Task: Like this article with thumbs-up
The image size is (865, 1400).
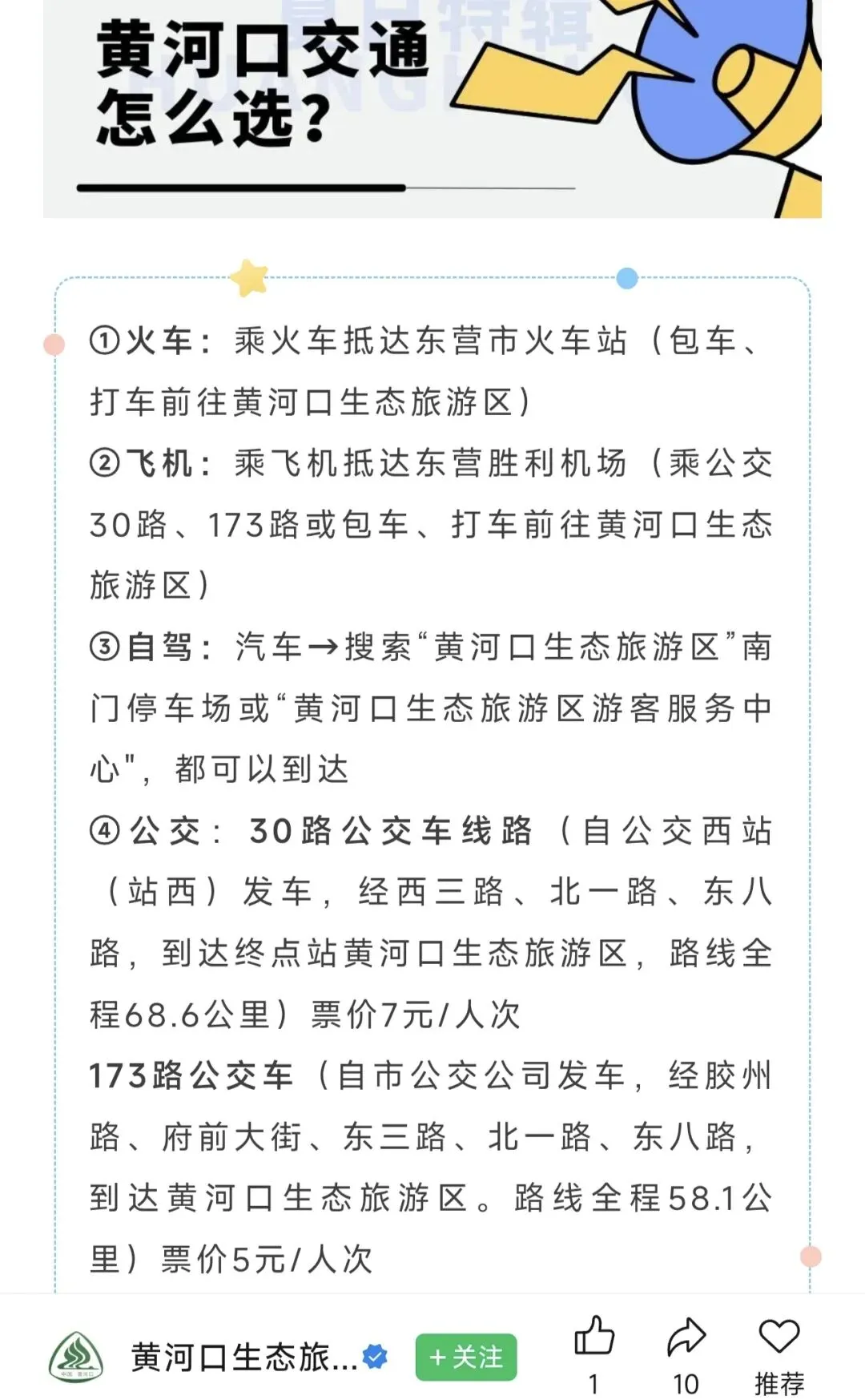Action: click(594, 1336)
